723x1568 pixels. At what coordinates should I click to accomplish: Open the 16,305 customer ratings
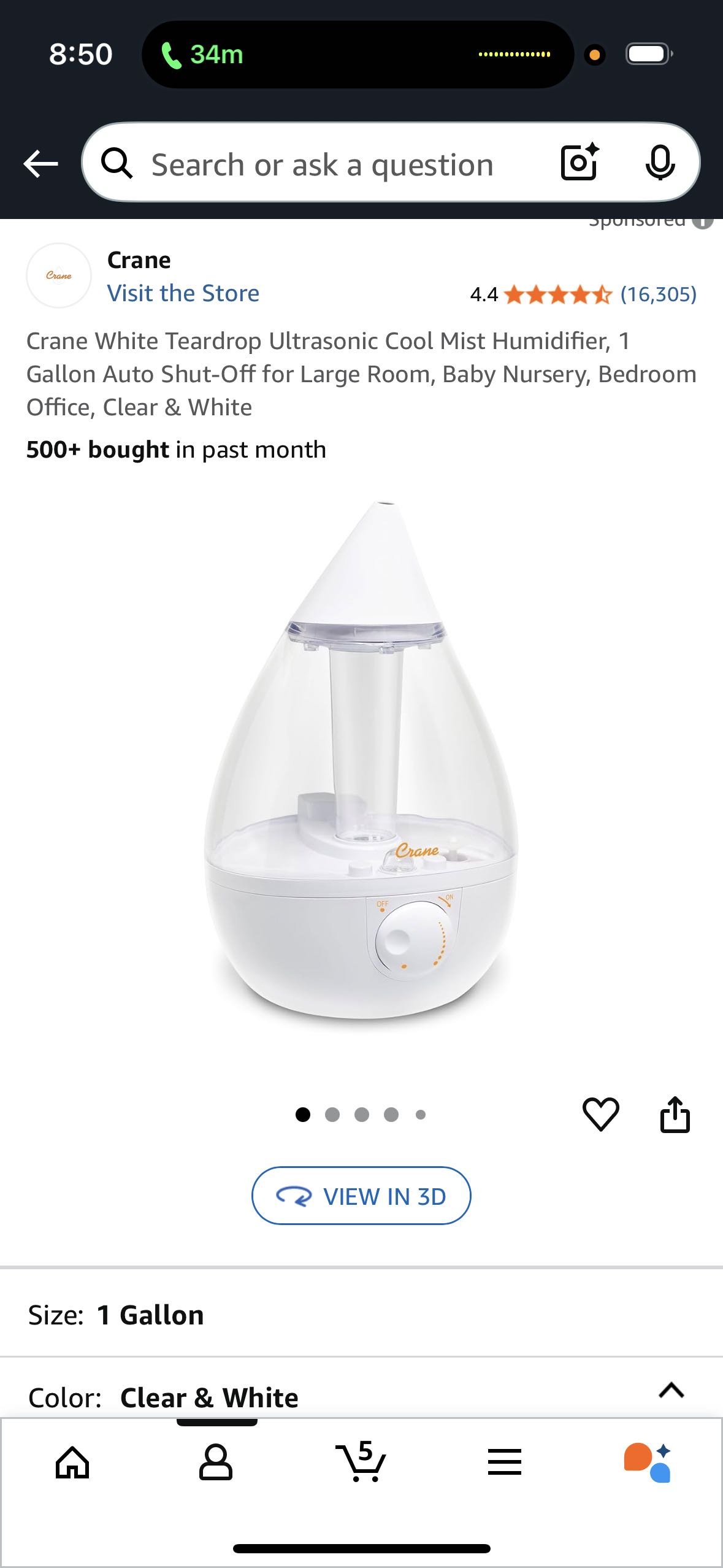659,294
